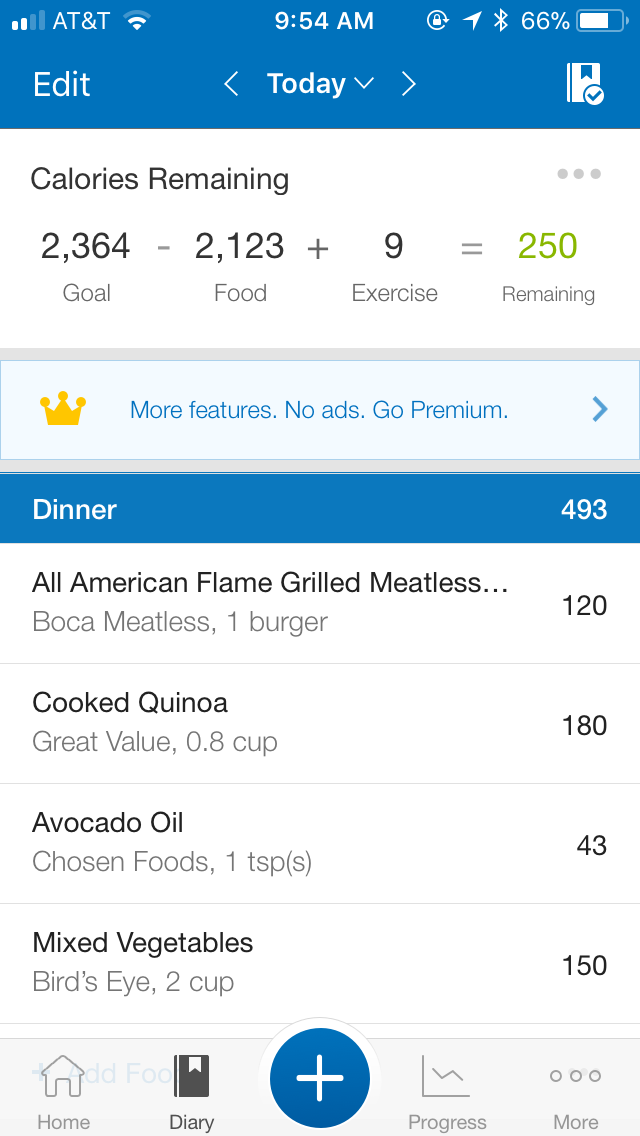
Task: Switch to the Progress tab
Action: point(447,1092)
